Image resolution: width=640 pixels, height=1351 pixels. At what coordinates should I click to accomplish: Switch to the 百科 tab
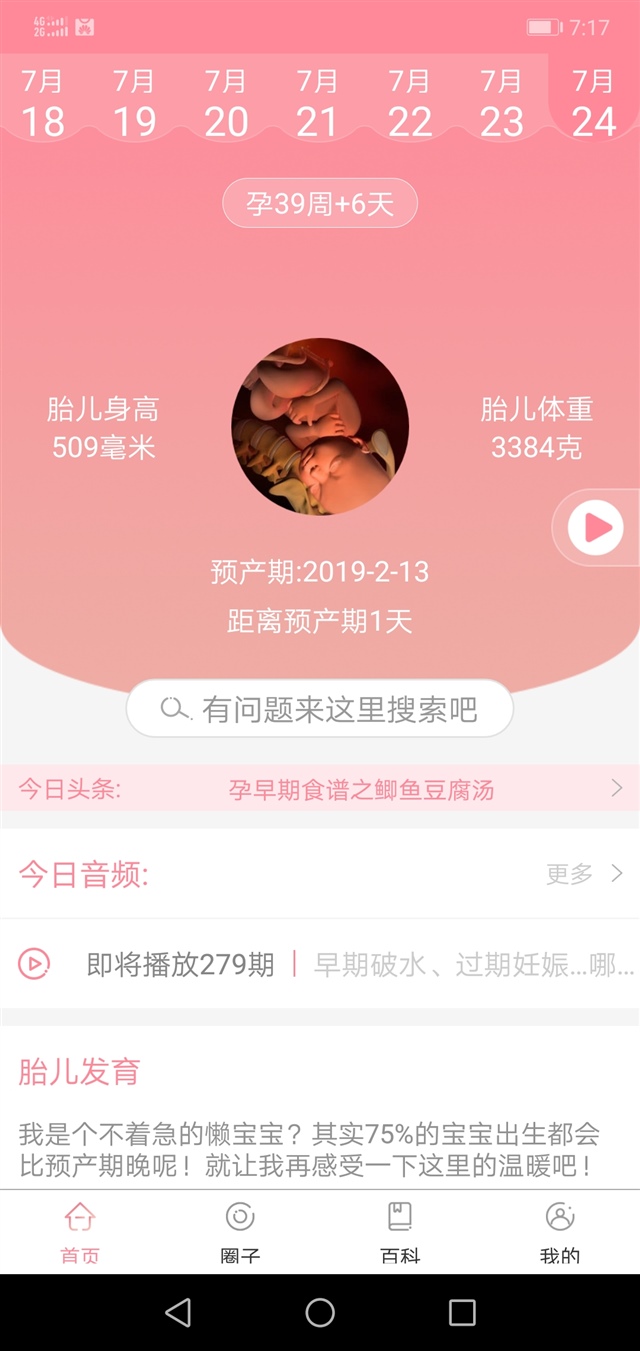(400, 1232)
